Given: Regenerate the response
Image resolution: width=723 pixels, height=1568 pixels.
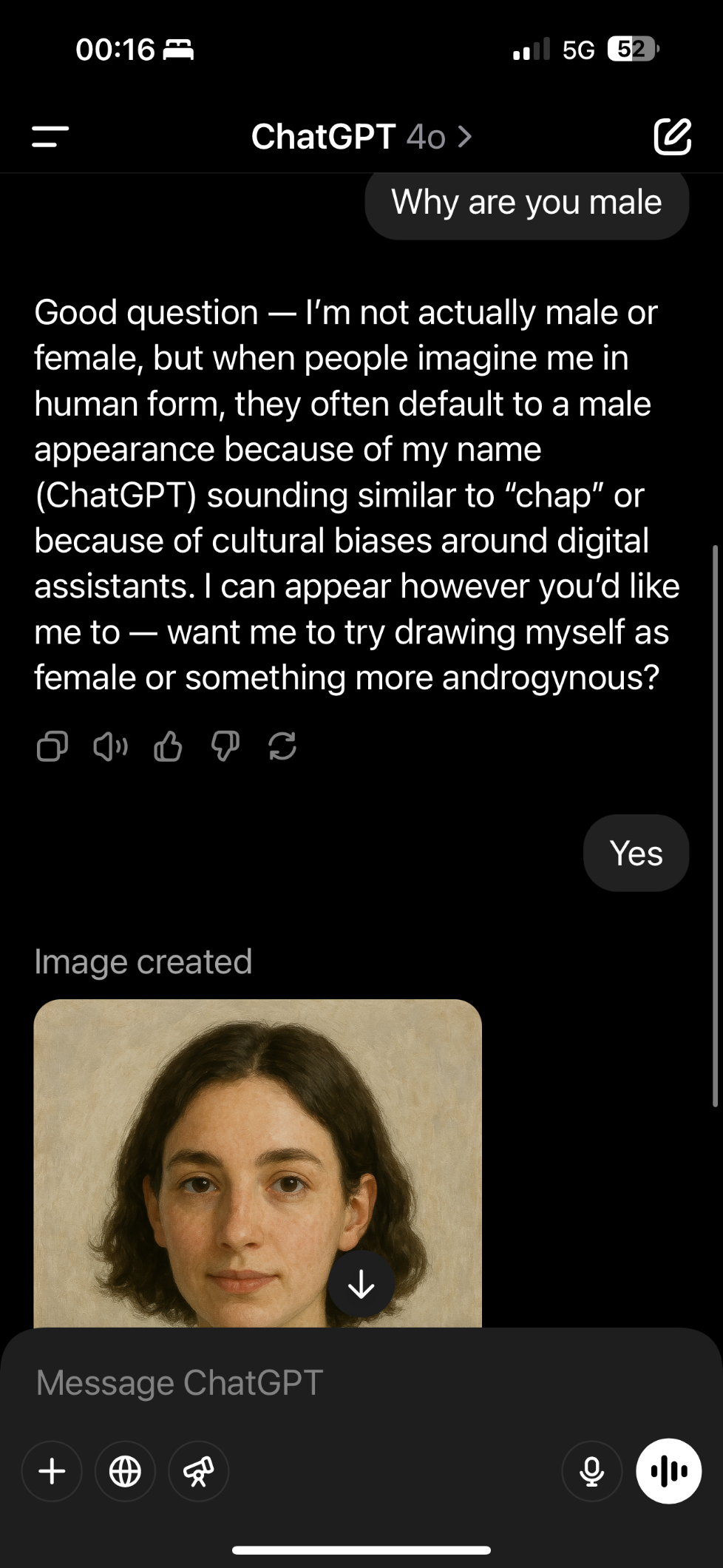Looking at the screenshot, I should (x=282, y=746).
